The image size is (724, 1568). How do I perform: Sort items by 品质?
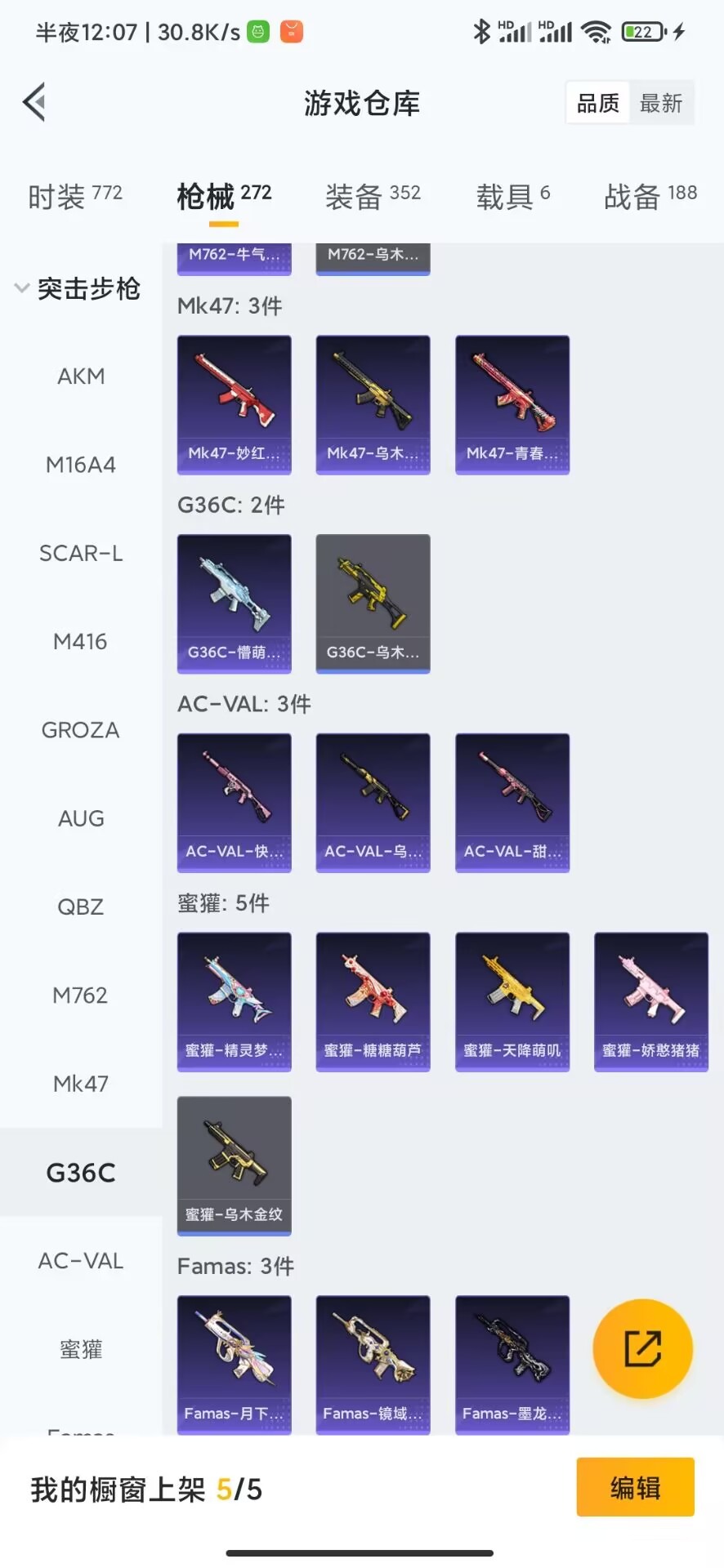(x=598, y=104)
